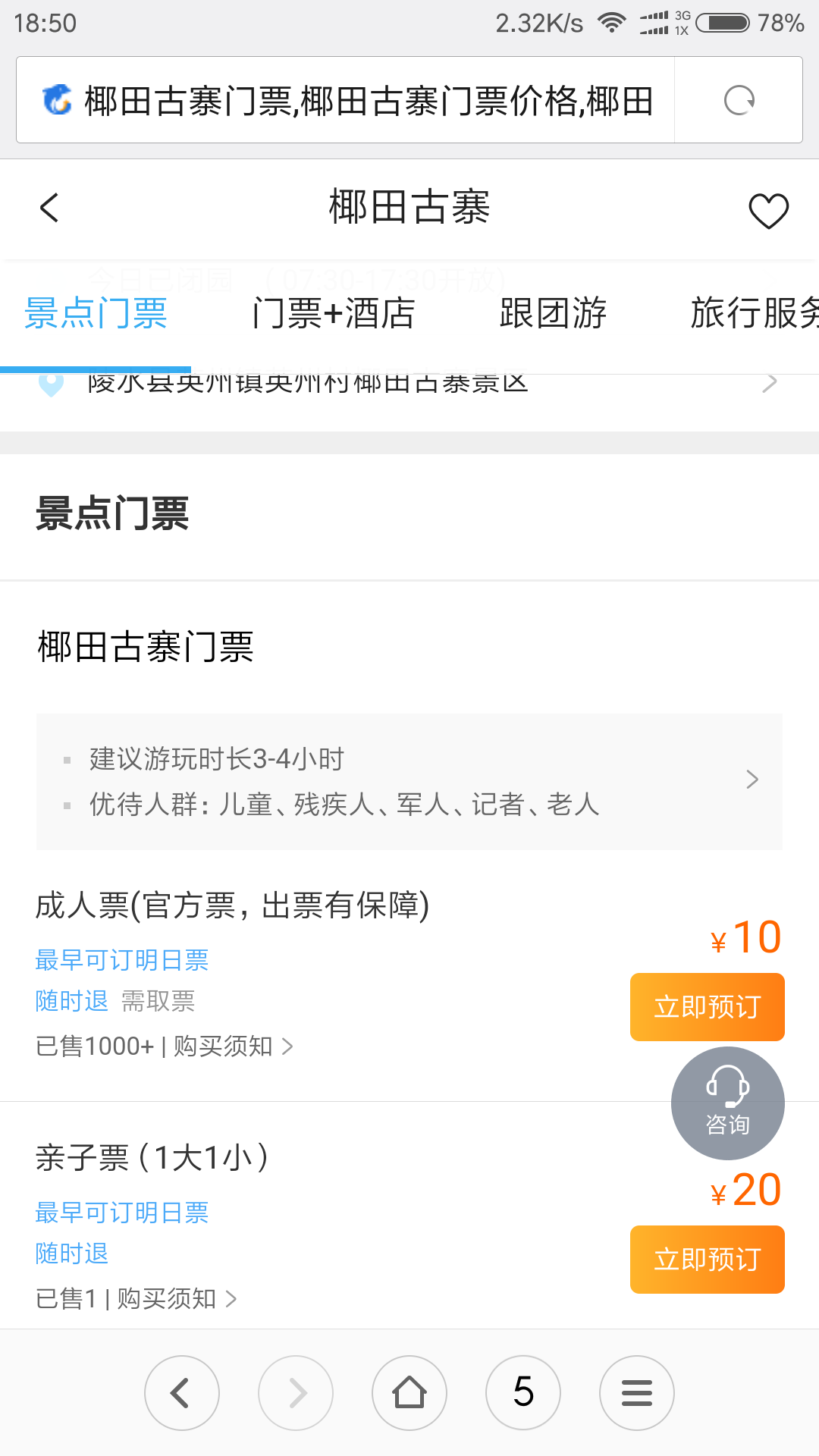Book the 成人票 with 立即预订
The width and height of the screenshot is (819, 1456).
(x=707, y=1007)
